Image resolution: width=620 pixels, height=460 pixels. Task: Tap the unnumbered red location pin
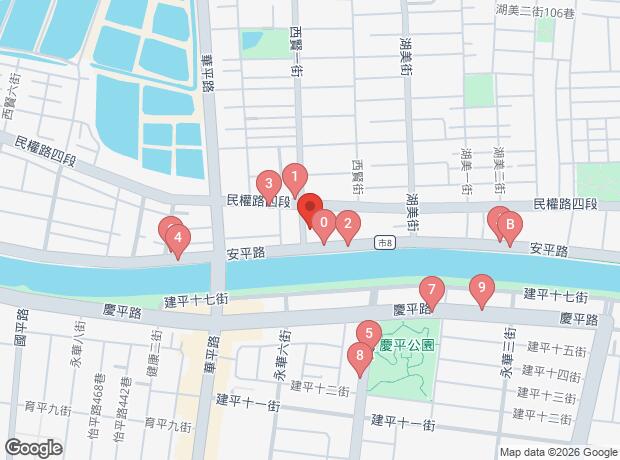308,206
